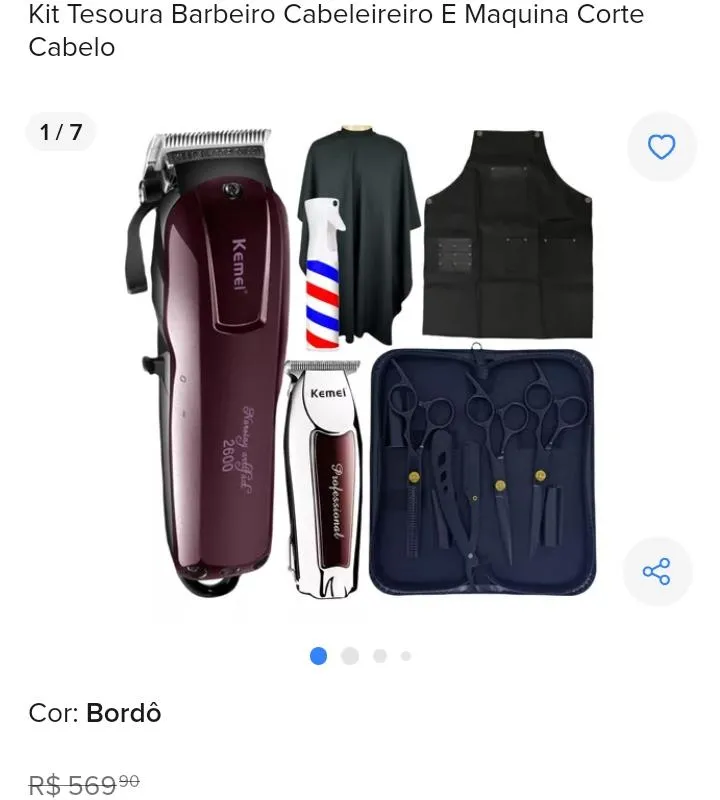Image resolution: width=720 pixels, height=800 pixels.
Task: Share this product listing
Action: [657, 571]
